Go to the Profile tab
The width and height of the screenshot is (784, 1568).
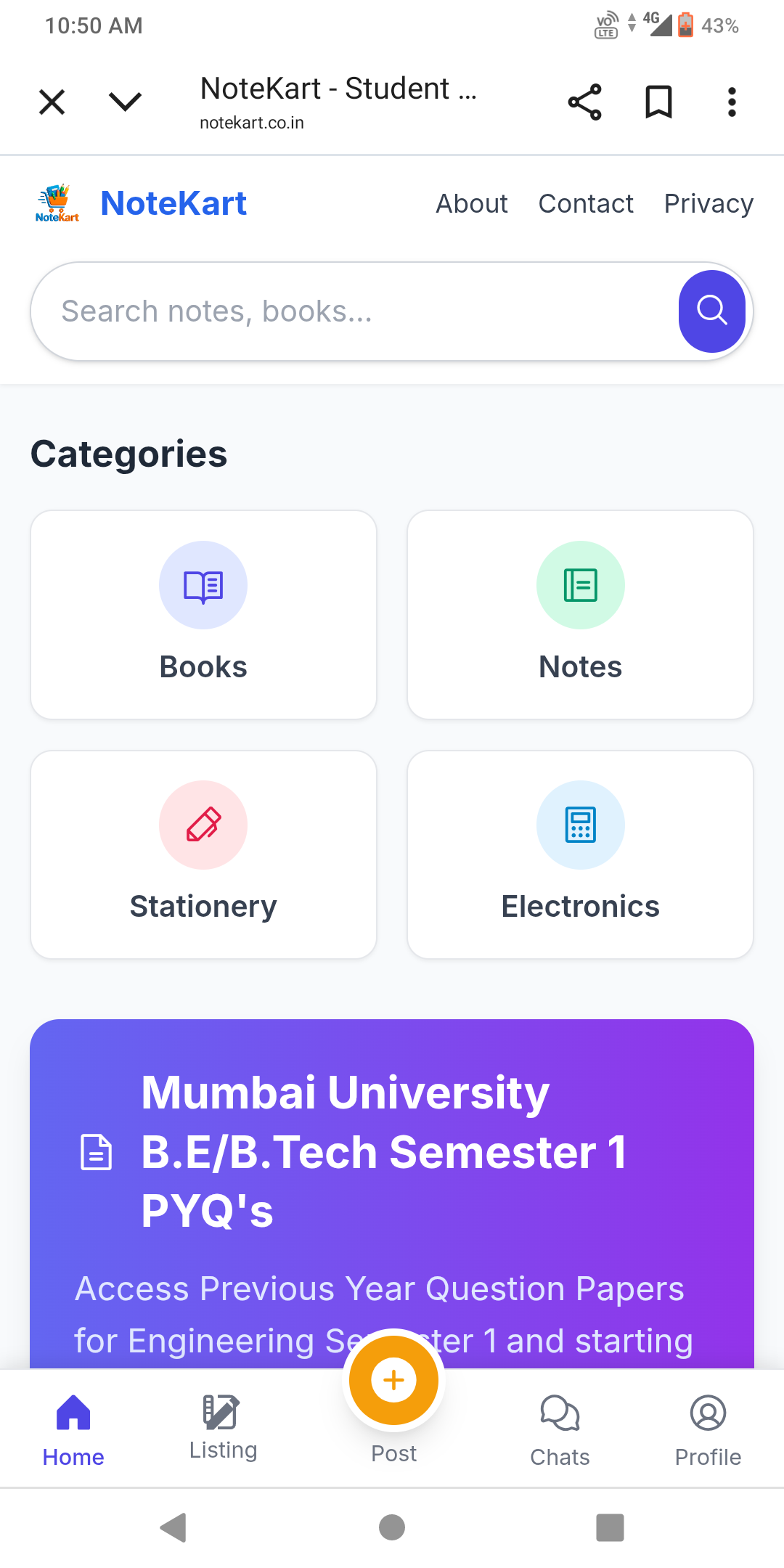(708, 1428)
